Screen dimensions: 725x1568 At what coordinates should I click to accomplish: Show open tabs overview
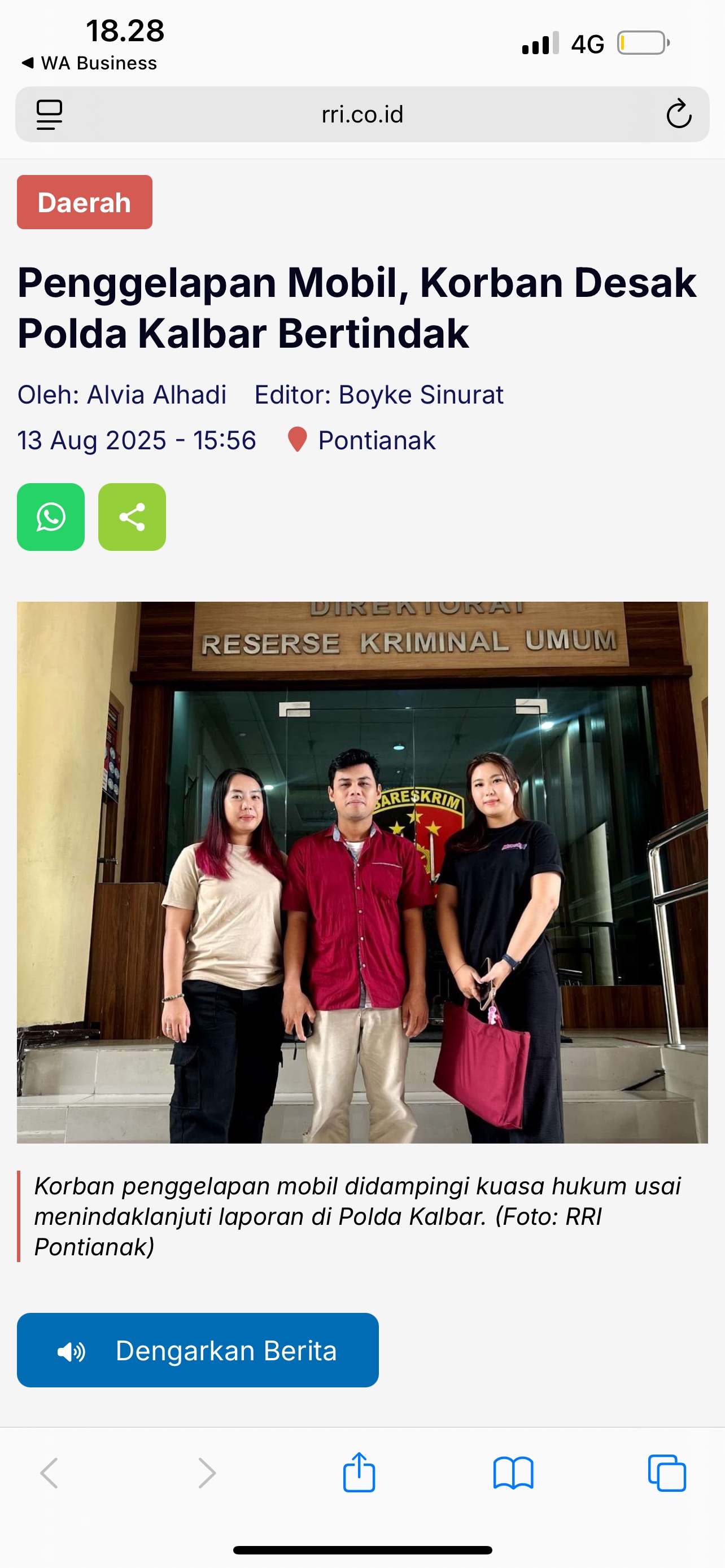point(667,1473)
